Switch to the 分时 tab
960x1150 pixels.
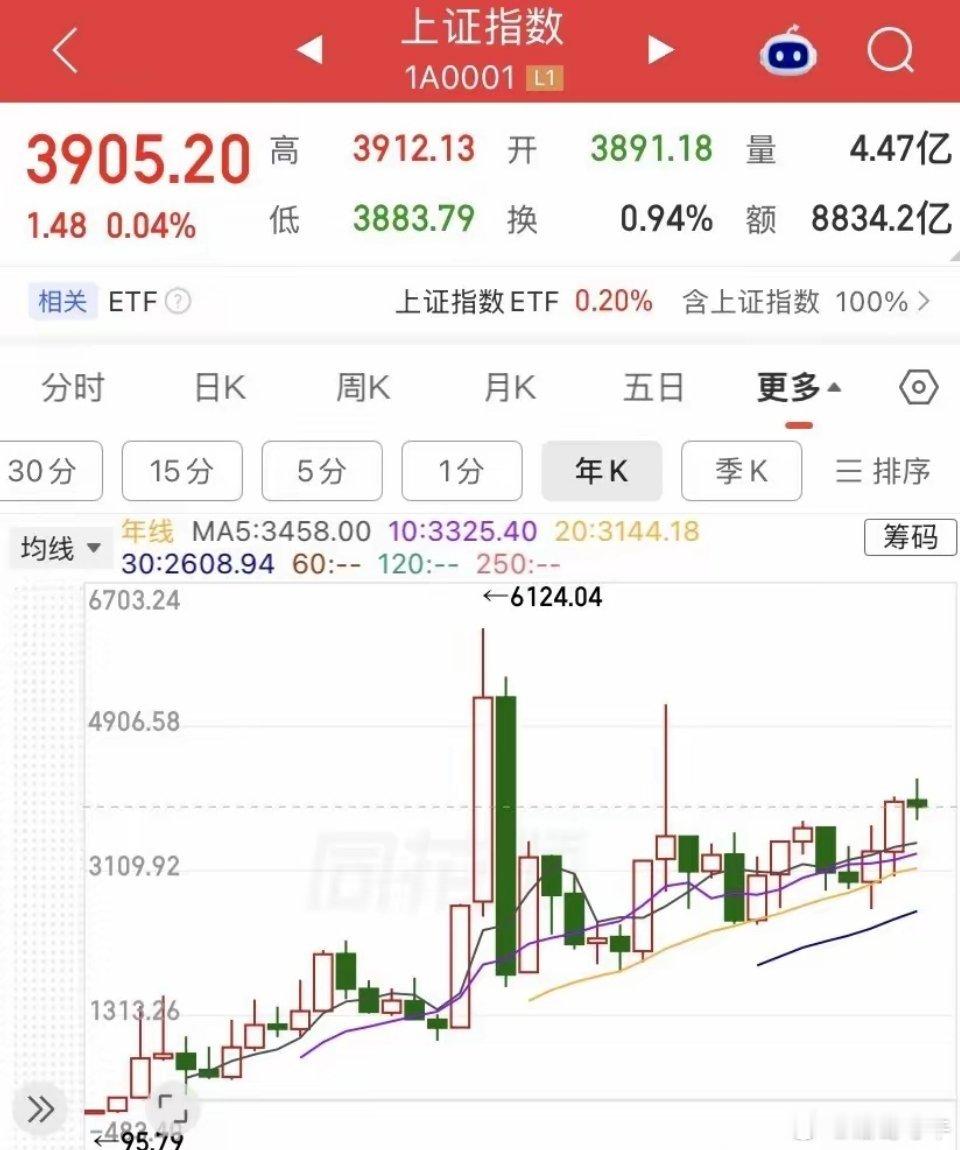(x=73, y=387)
